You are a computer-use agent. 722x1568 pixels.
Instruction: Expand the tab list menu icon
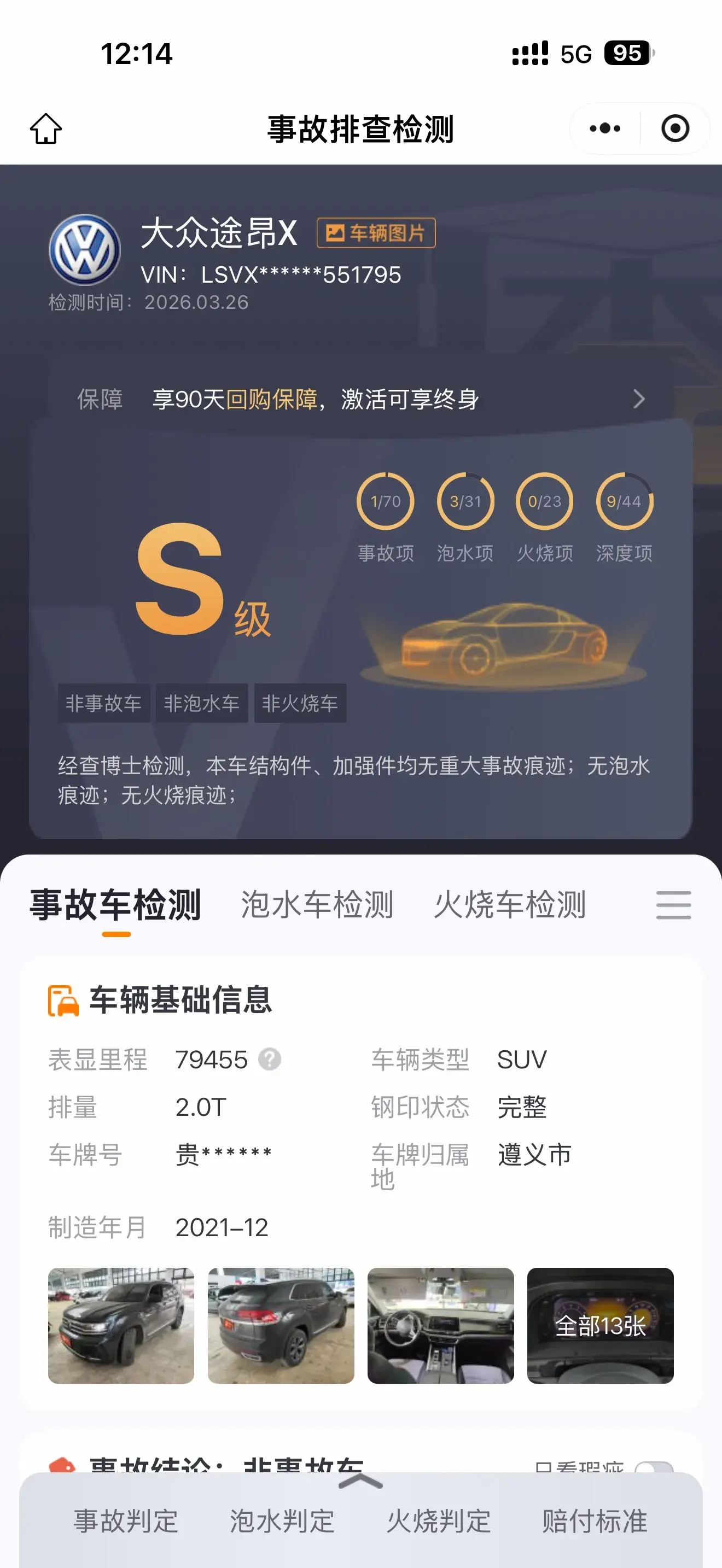click(673, 904)
